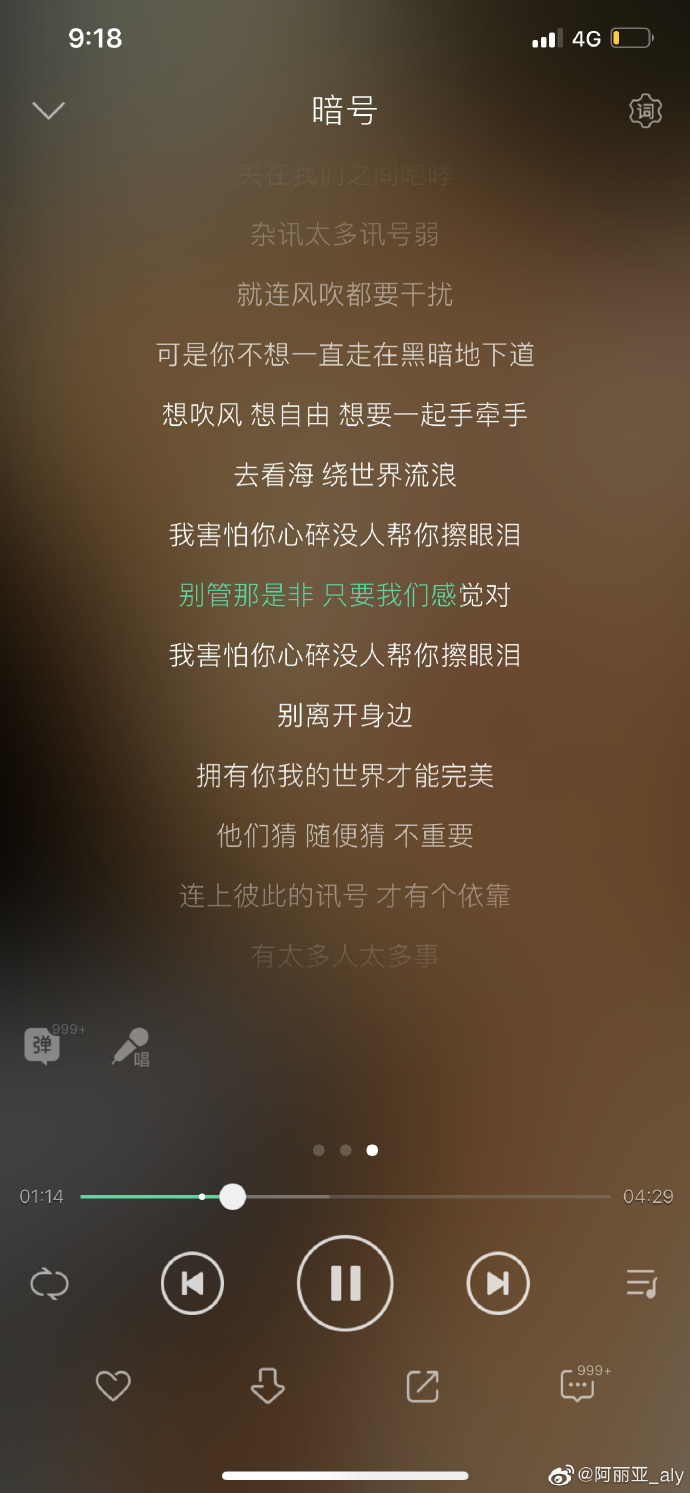Tap the microphone sing (唱) icon
690x1493 pixels.
(131, 1047)
